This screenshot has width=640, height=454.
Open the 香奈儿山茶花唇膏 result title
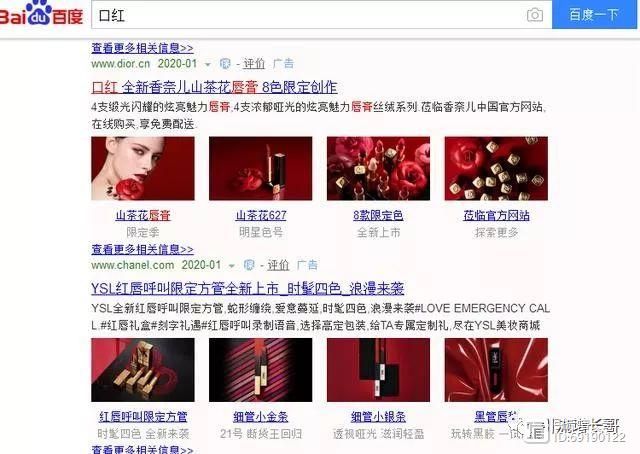click(x=214, y=87)
